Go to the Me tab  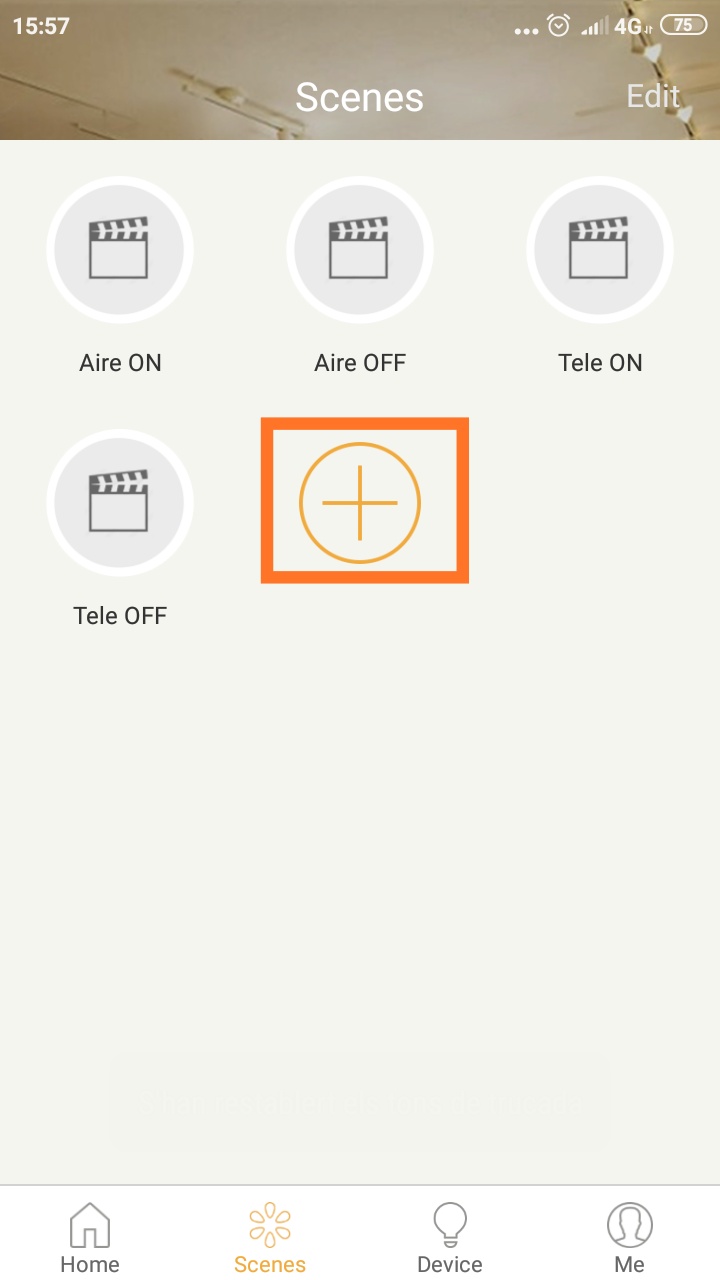pyautogui.click(x=630, y=1237)
